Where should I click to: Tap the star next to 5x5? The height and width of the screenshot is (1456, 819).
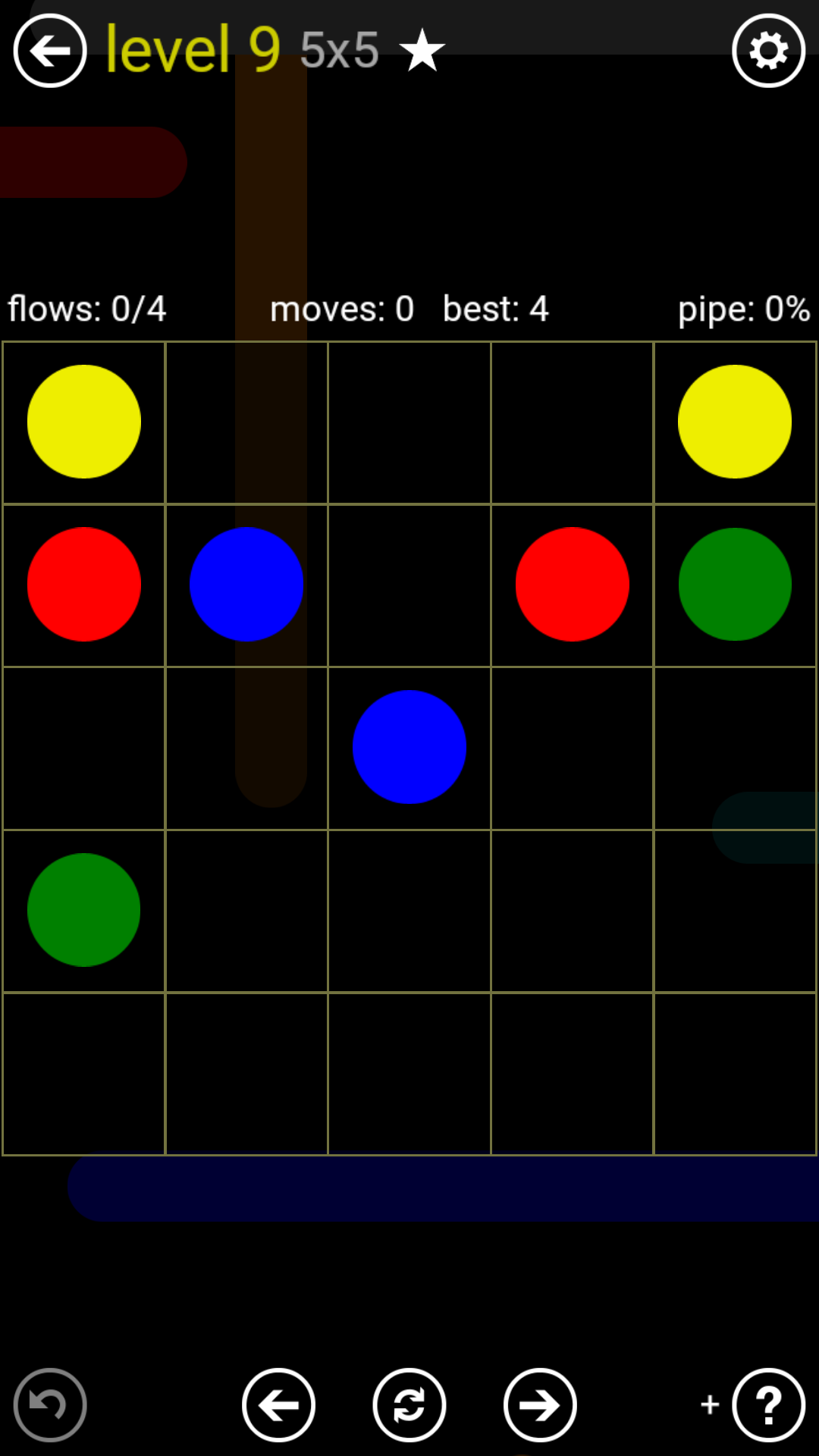pyautogui.click(x=422, y=51)
